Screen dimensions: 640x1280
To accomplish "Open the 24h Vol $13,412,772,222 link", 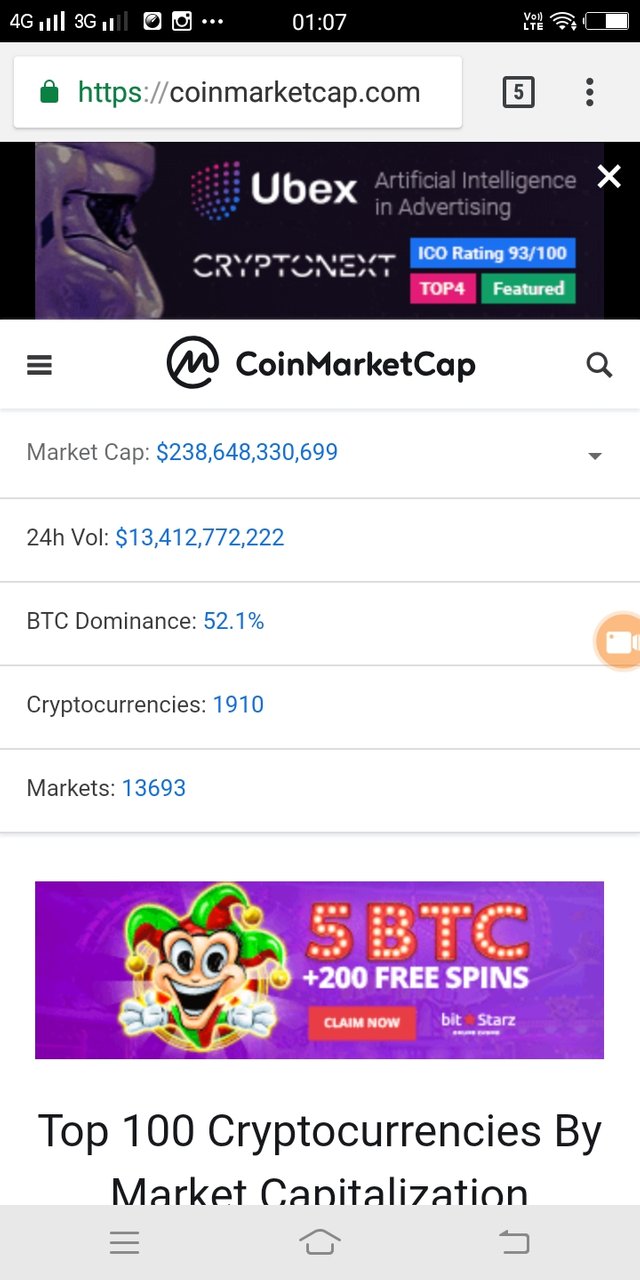I will (200, 538).
